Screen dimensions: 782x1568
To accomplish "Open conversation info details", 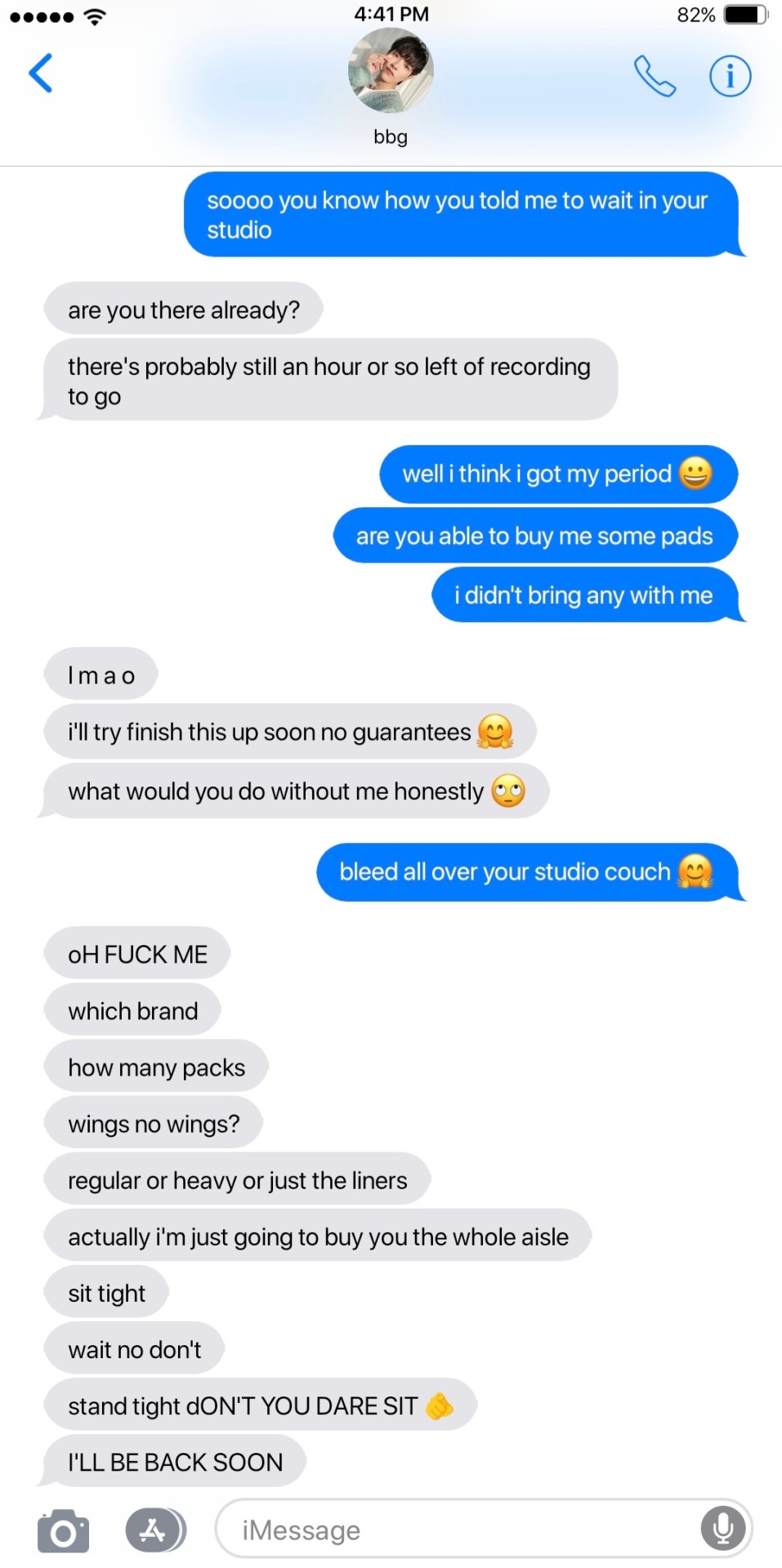I will (730, 76).
